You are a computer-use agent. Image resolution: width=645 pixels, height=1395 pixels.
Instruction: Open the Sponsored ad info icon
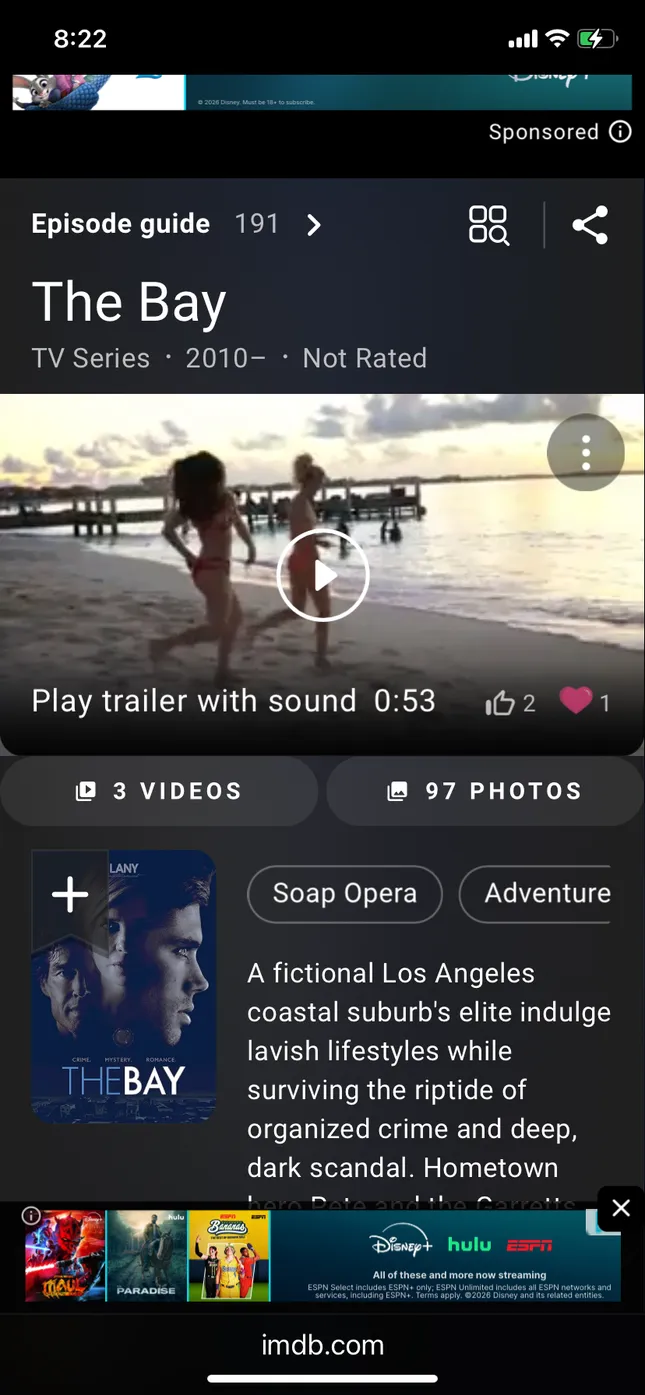[621, 132]
